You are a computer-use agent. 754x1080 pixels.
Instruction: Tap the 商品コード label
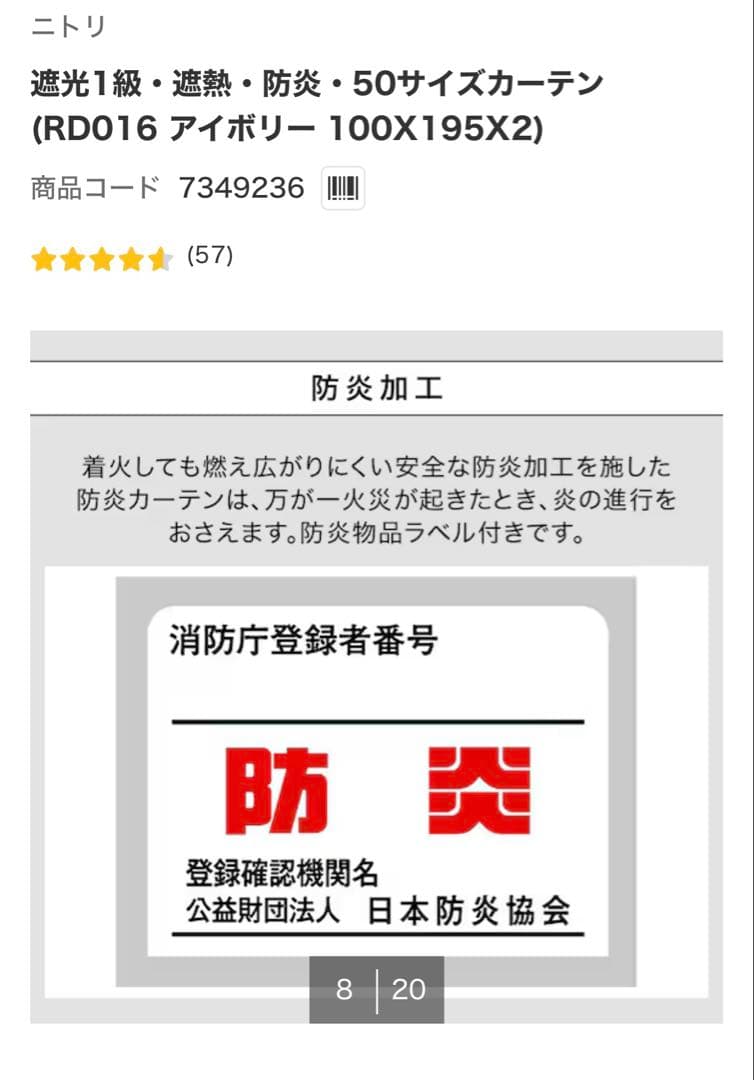point(94,185)
